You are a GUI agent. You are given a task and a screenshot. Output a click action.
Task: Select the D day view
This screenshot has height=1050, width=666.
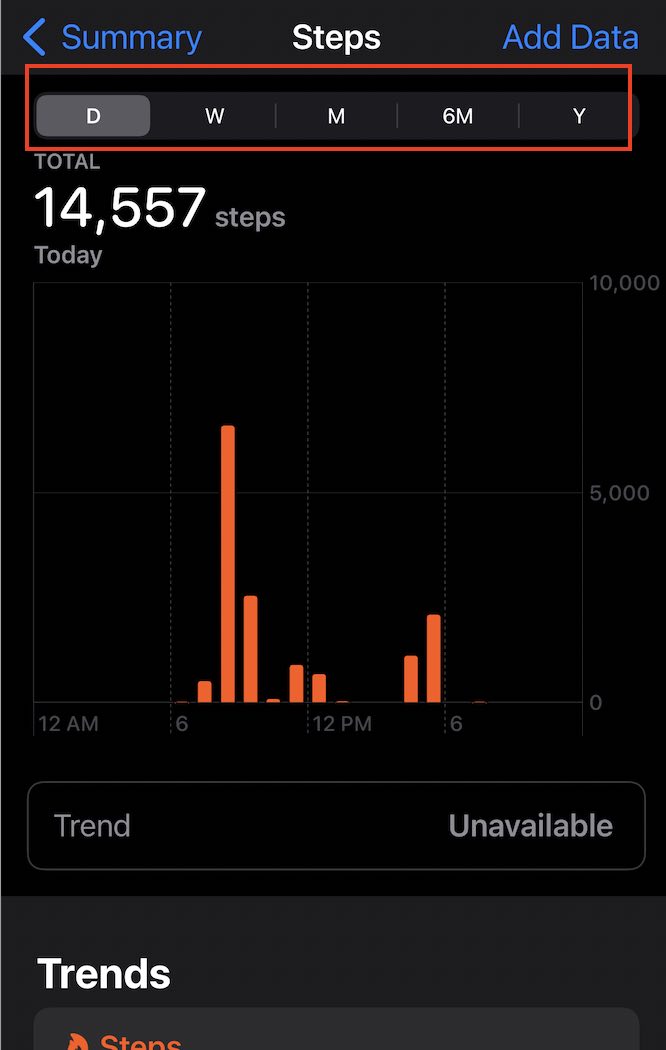point(93,116)
